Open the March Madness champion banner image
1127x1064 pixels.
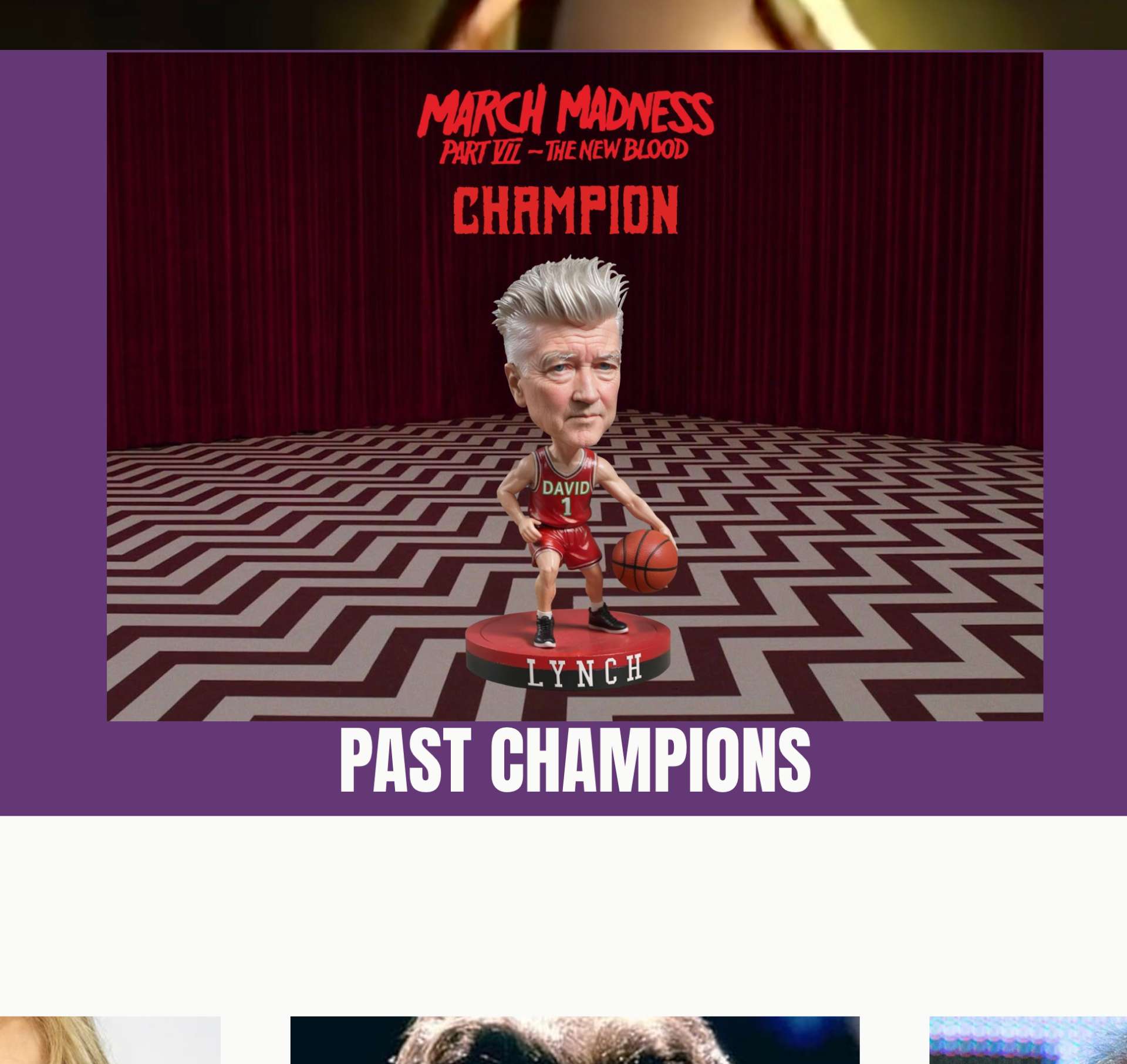(x=574, y=386)
